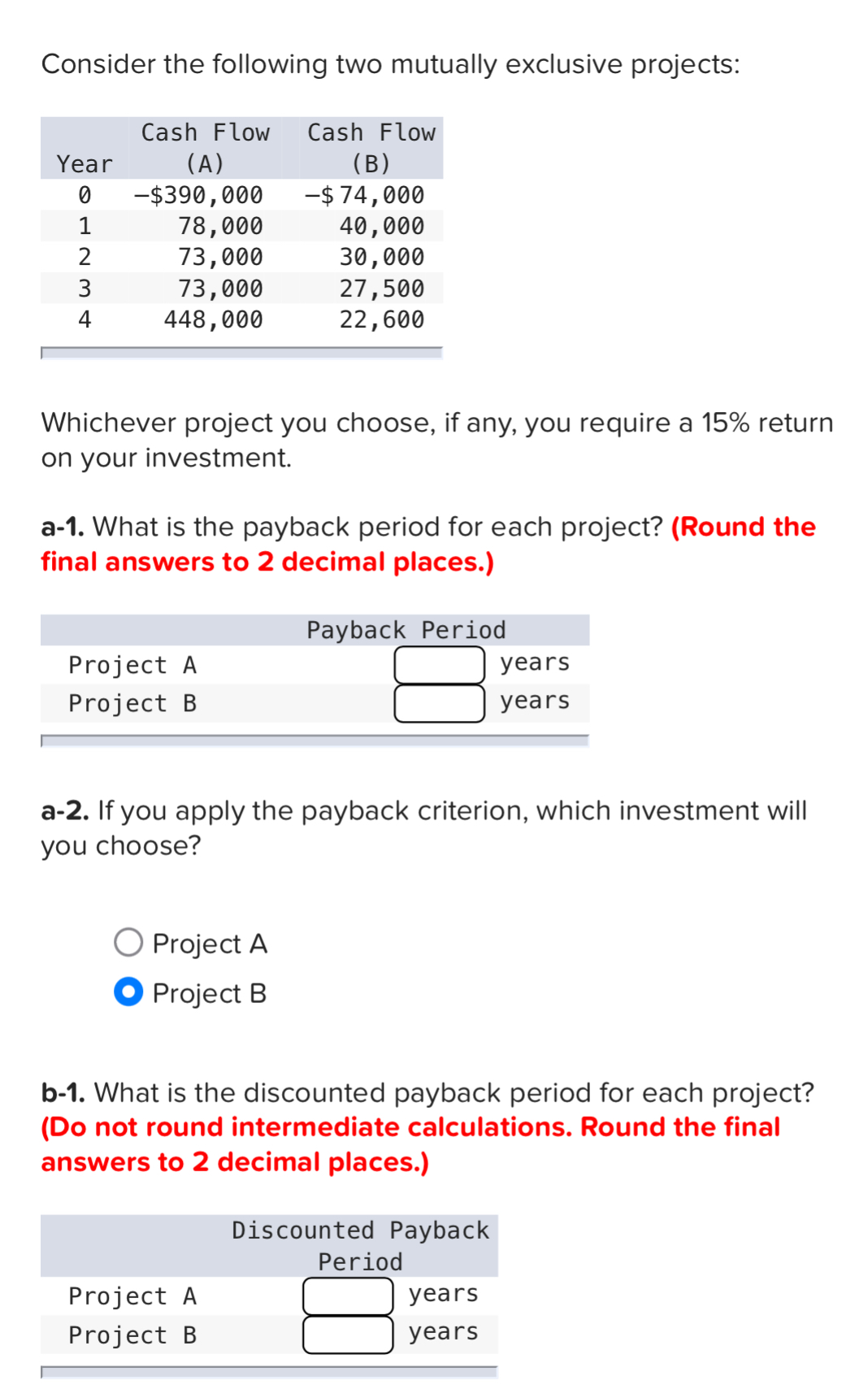This screenshot has width=868, height=1398.
Task: Click the Payback Period input for Project A
Action: click(x=439, y=663)
